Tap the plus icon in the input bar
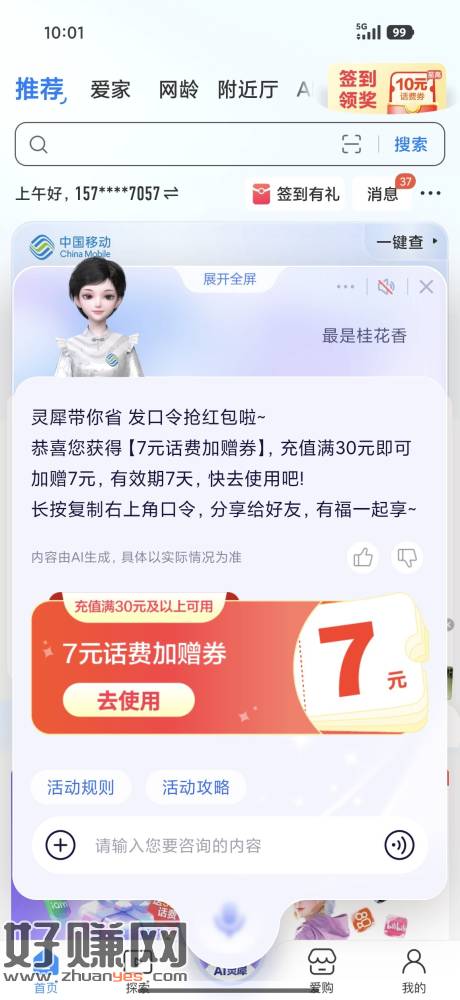 (60, 846)
